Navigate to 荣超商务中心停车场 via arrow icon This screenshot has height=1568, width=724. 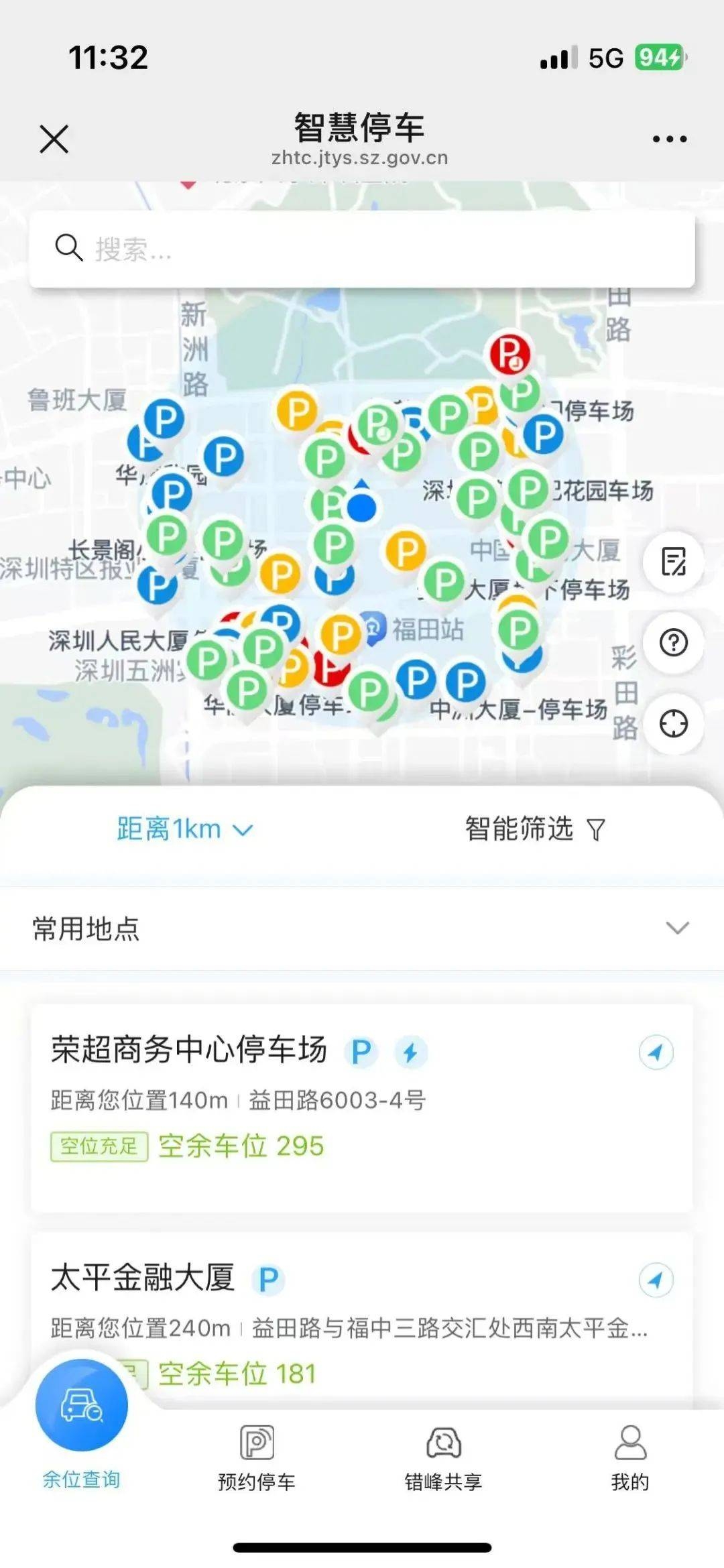pyautogui.click(x=656, y=1052)
